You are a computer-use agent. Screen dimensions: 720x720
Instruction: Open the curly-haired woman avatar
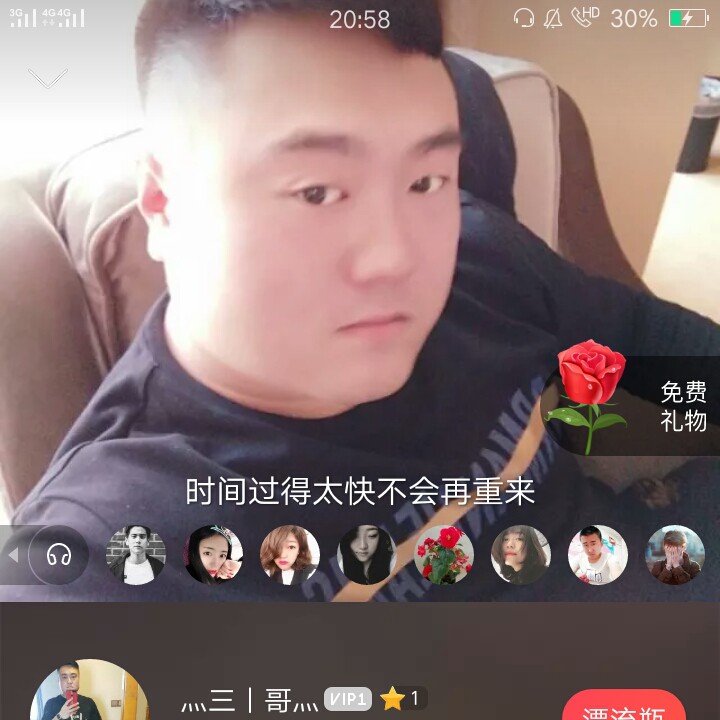tap(290, 555)
